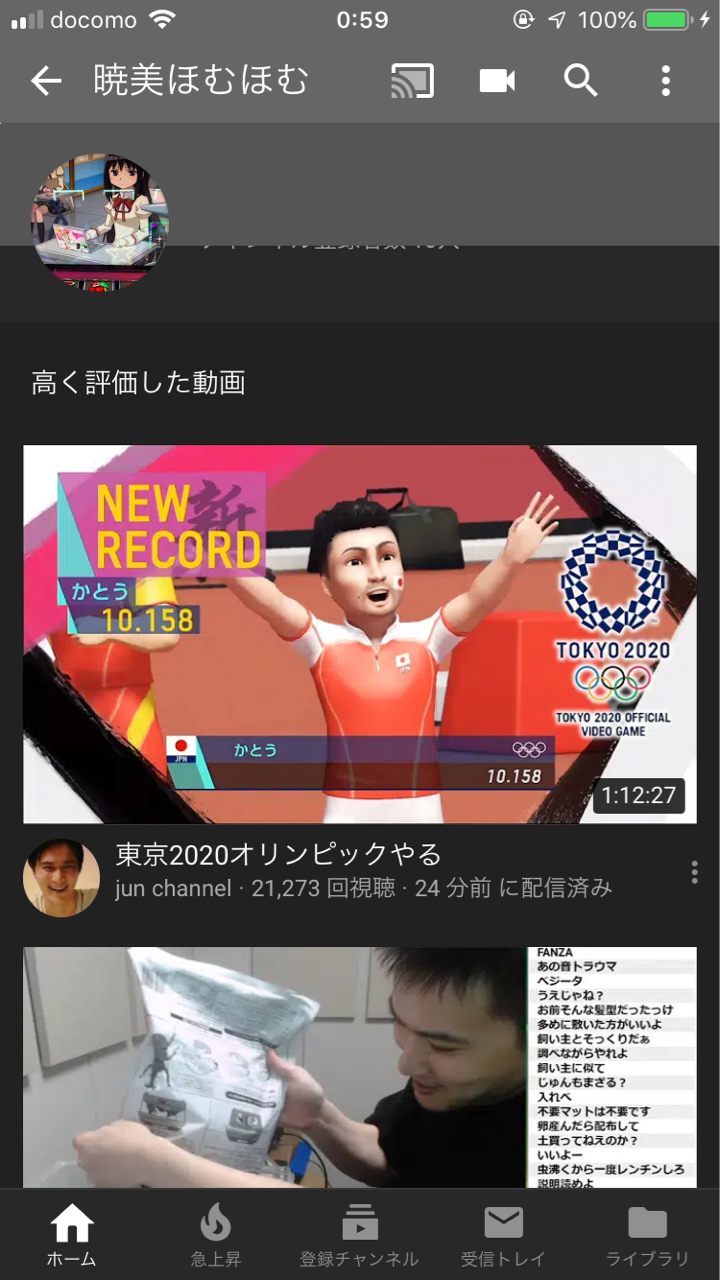Screen dimensions: 720x1280
Task: Open the top bar overflow menu
Action: click(x=666, y=81)
